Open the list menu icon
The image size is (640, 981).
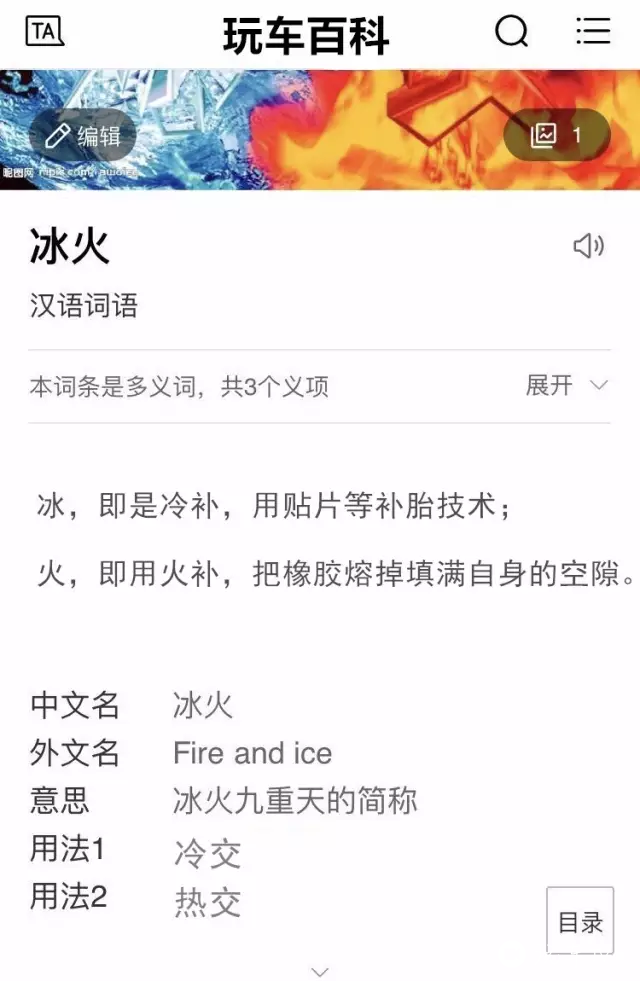pos(593,32)
